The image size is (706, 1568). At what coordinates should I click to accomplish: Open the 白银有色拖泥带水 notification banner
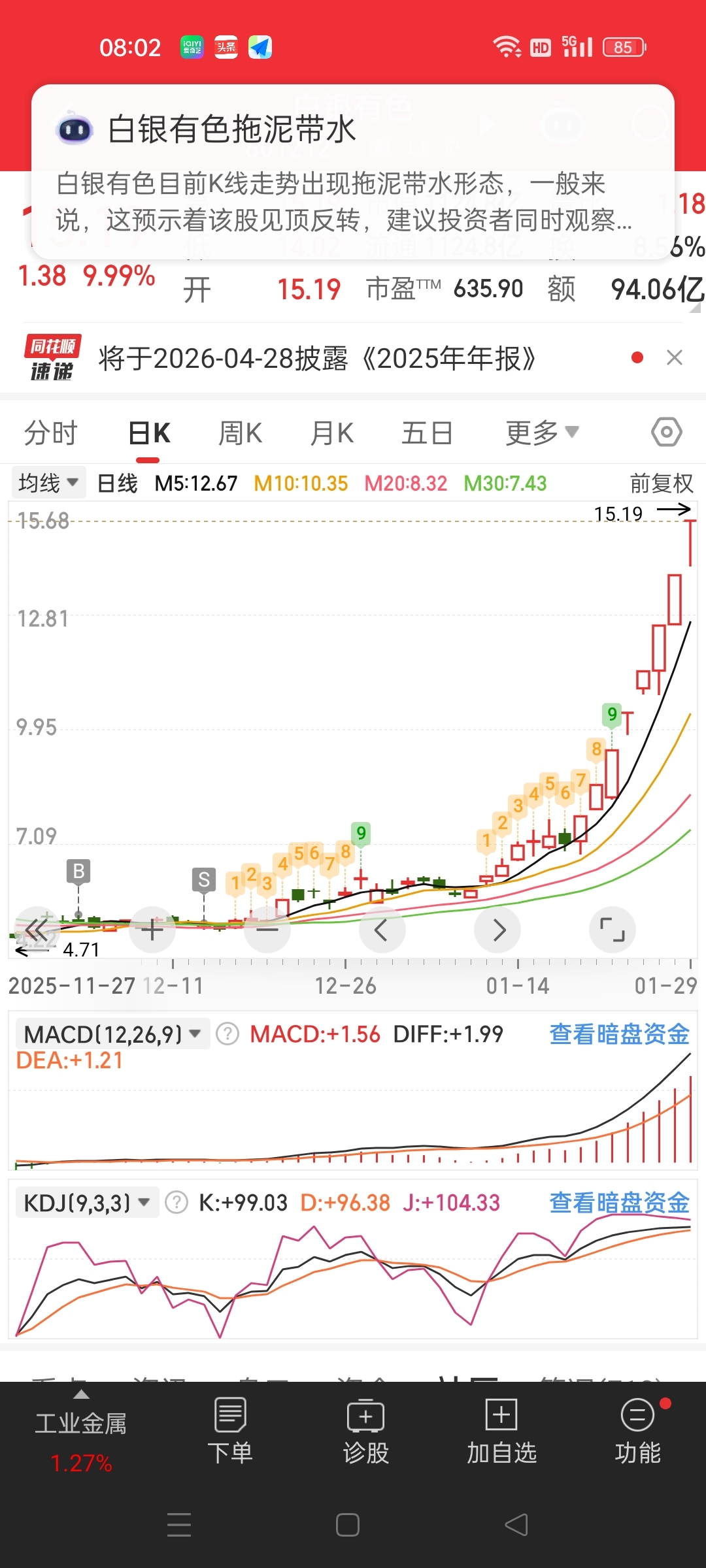tap(353, 172)
